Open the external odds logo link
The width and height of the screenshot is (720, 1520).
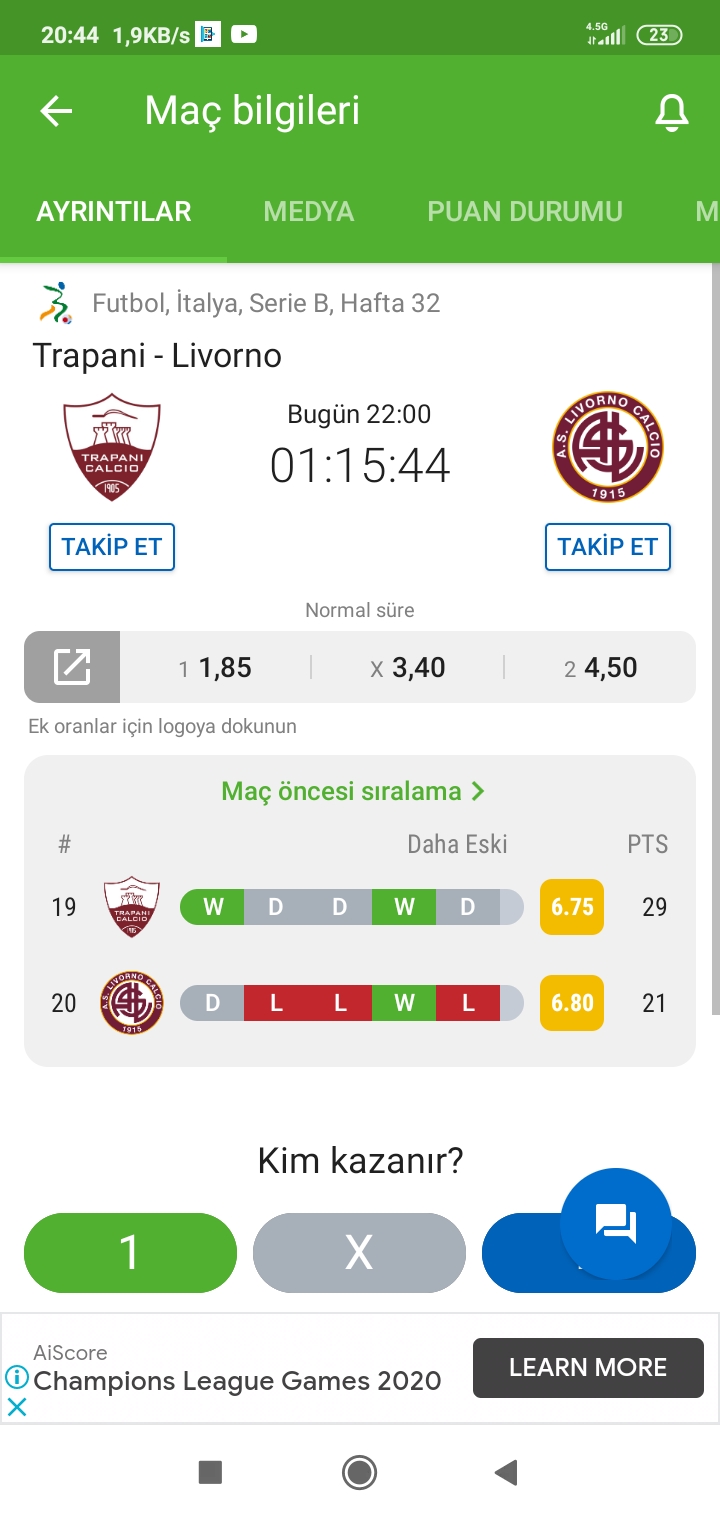(x=72, y=667)
